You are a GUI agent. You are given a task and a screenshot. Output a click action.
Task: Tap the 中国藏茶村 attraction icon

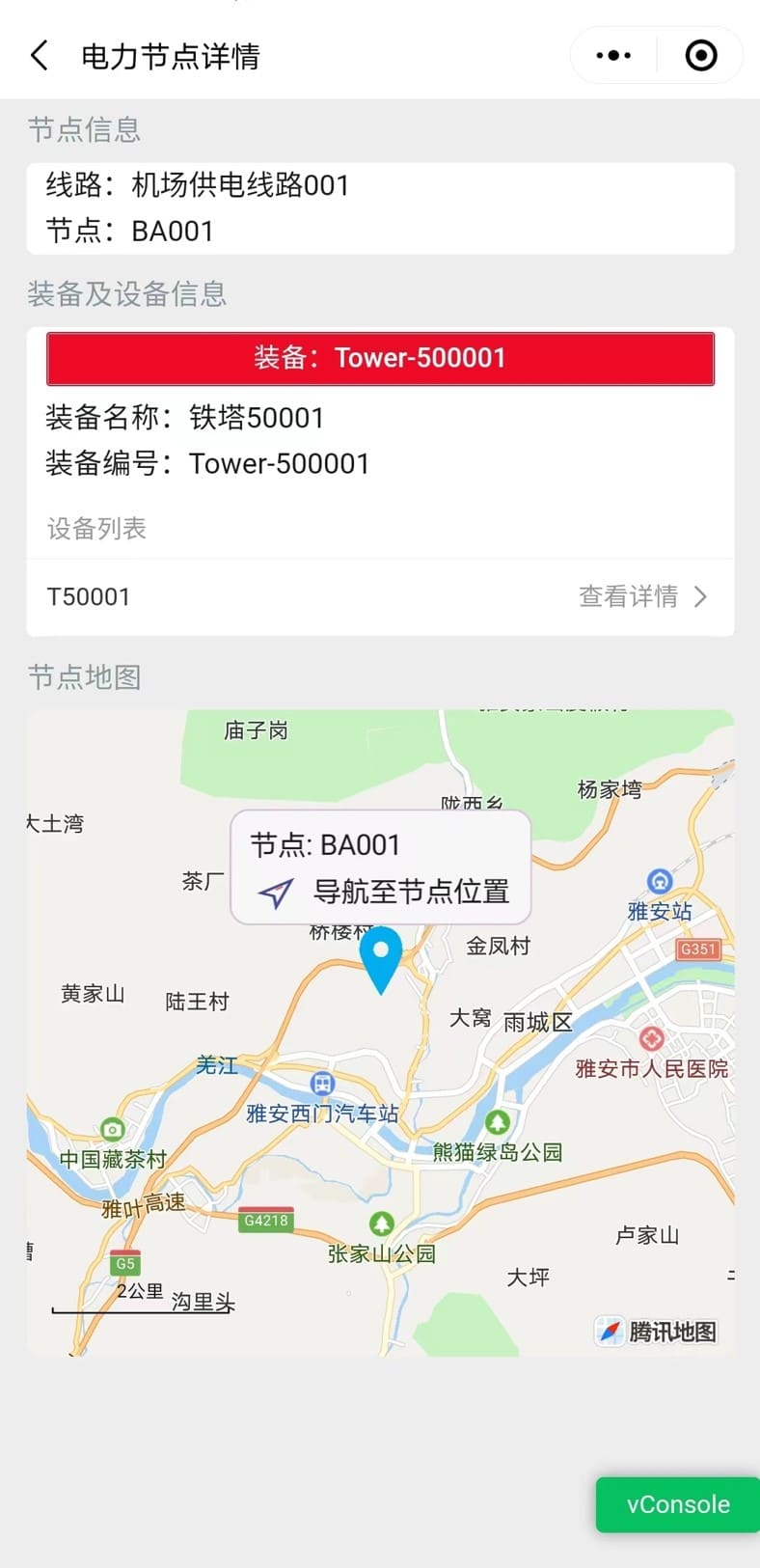112,1128
